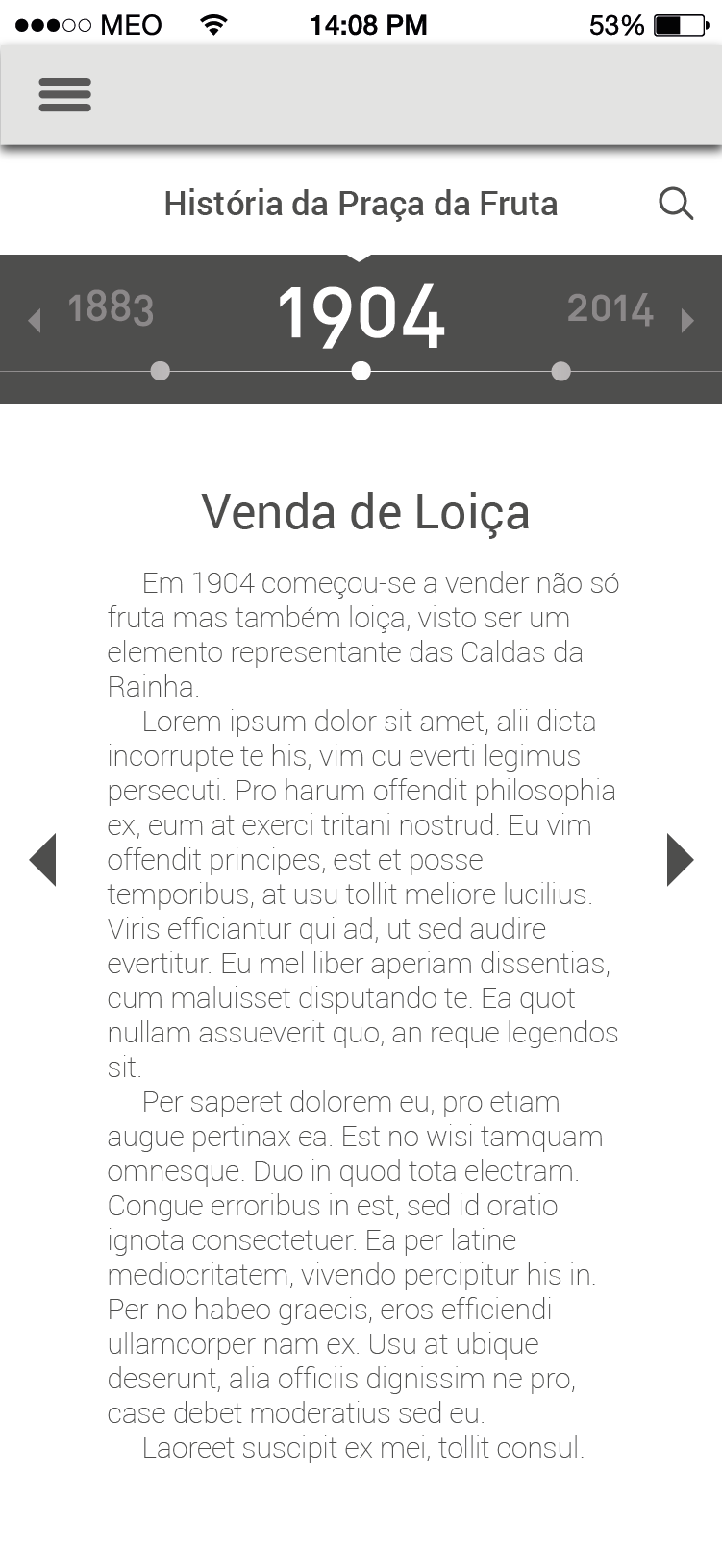The height and width of the screenshot is (1568, 722).
Task: Select the year 1883 in the timeline
Action: [111, 309]
